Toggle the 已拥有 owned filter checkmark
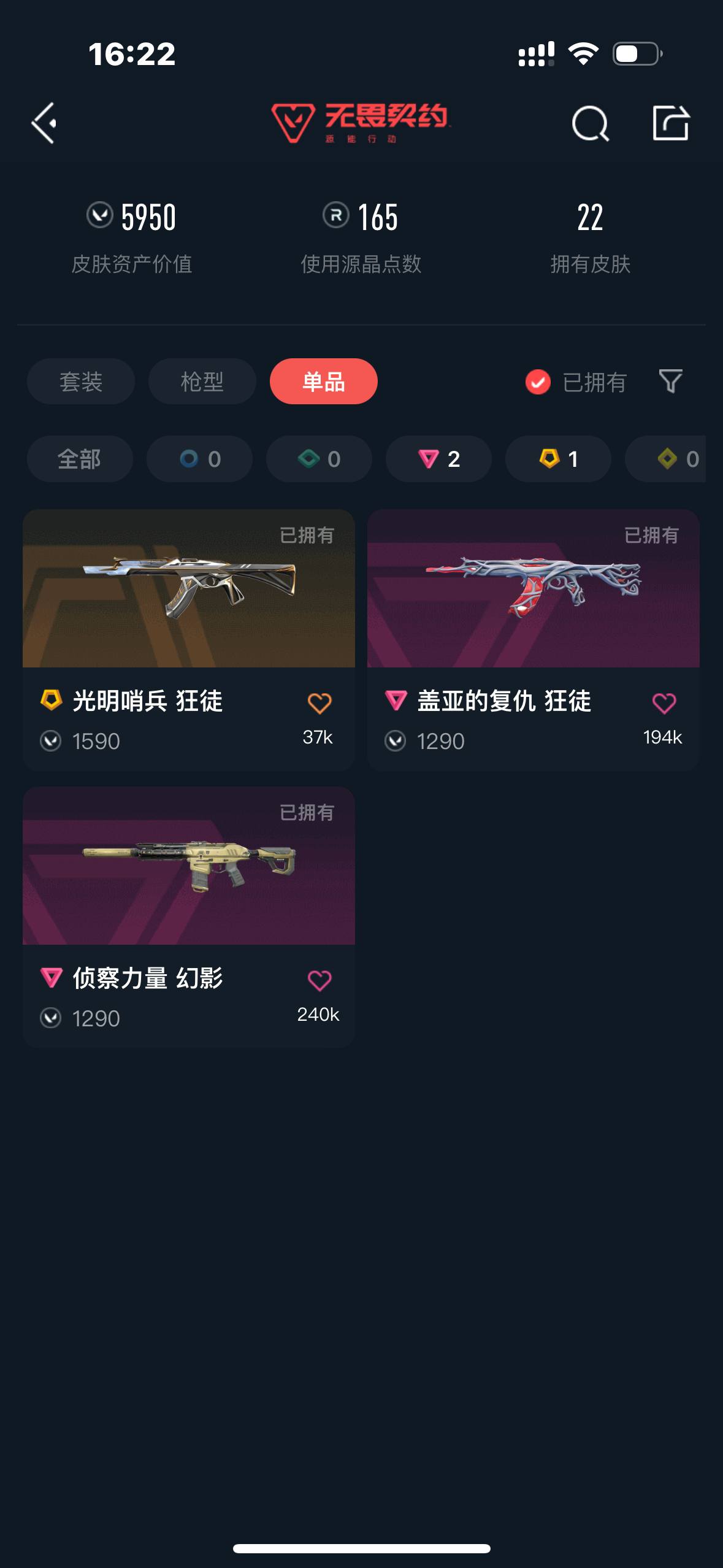The height and width of the screenshot is (1568, 723). point(537,382)
